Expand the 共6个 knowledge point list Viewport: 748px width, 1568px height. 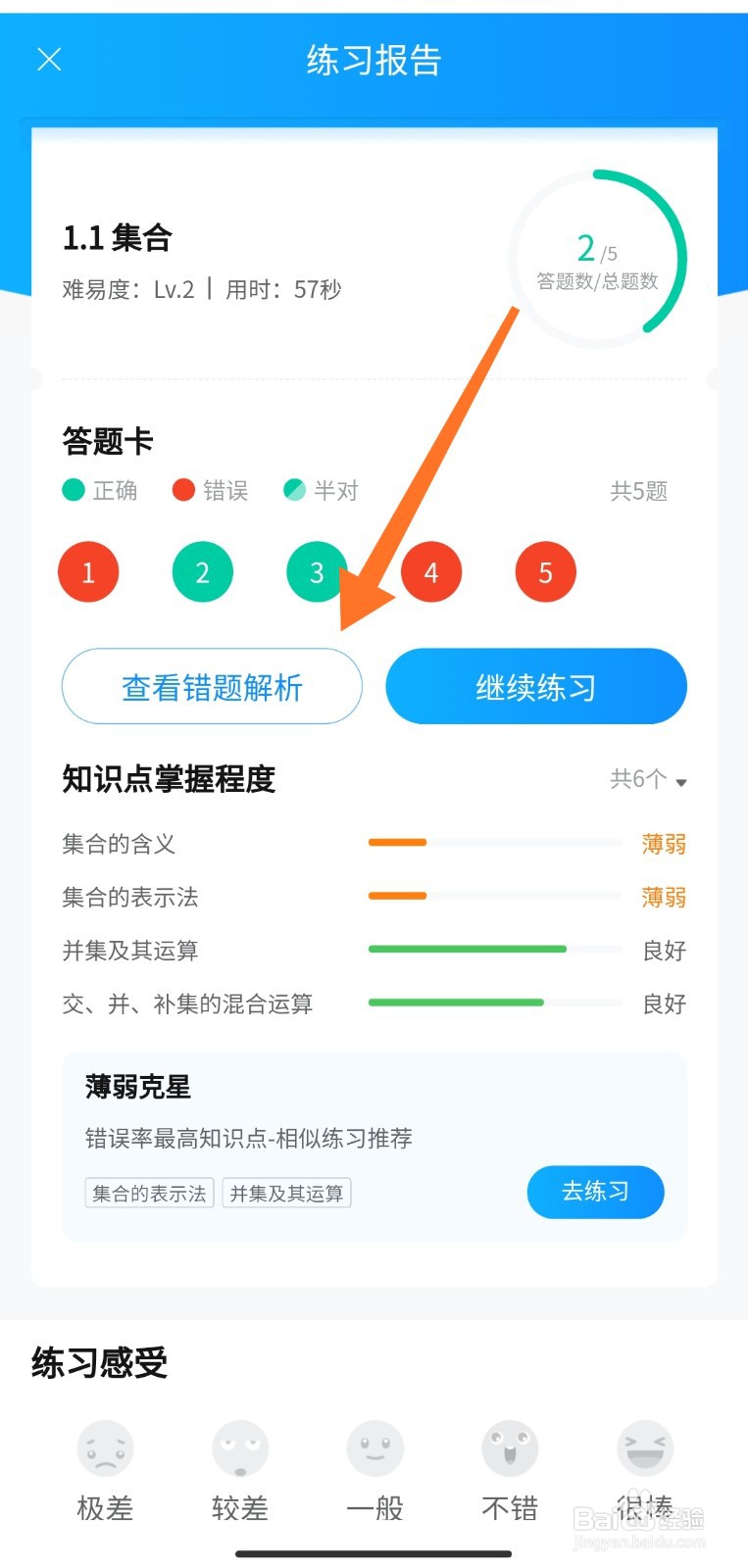tap(648, 780)
